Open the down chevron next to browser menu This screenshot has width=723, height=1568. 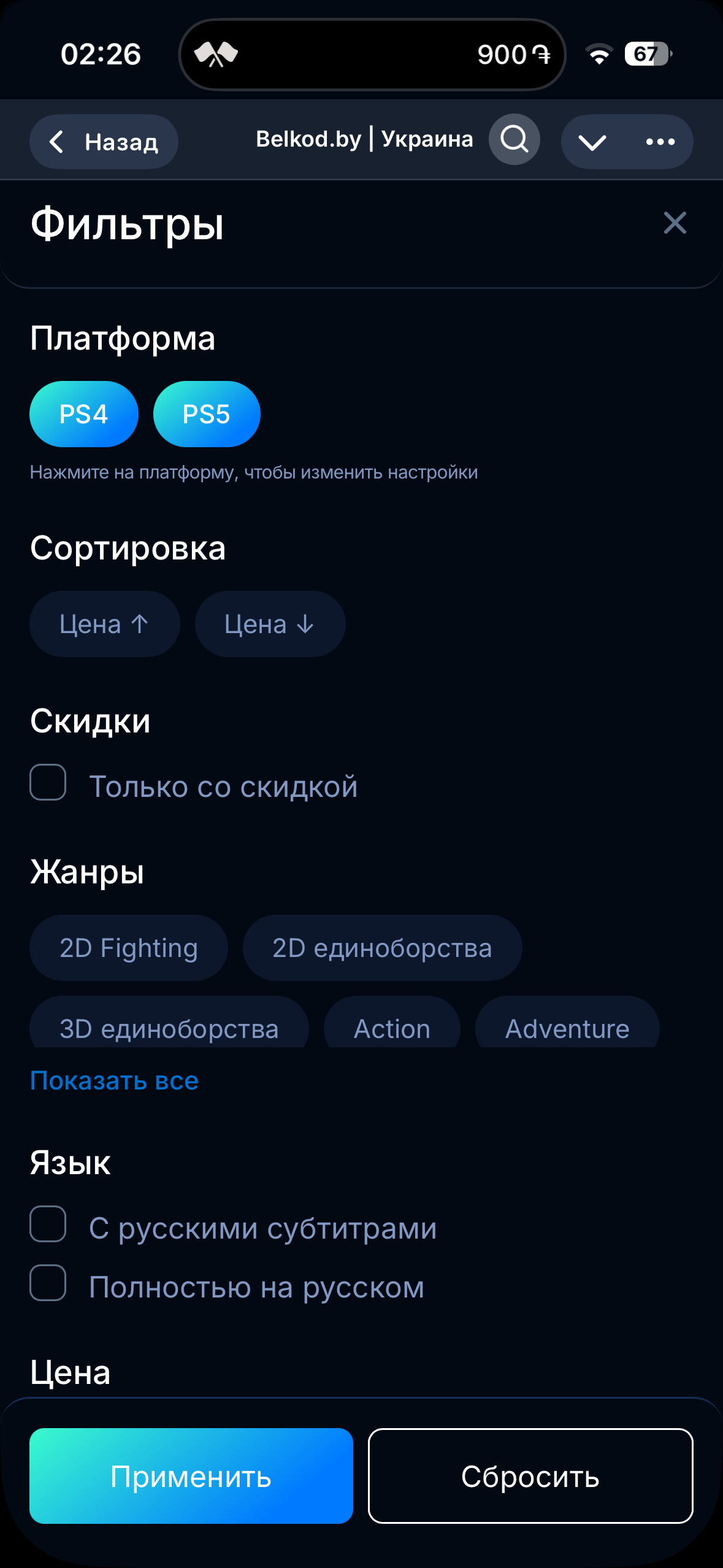(592, 142)
